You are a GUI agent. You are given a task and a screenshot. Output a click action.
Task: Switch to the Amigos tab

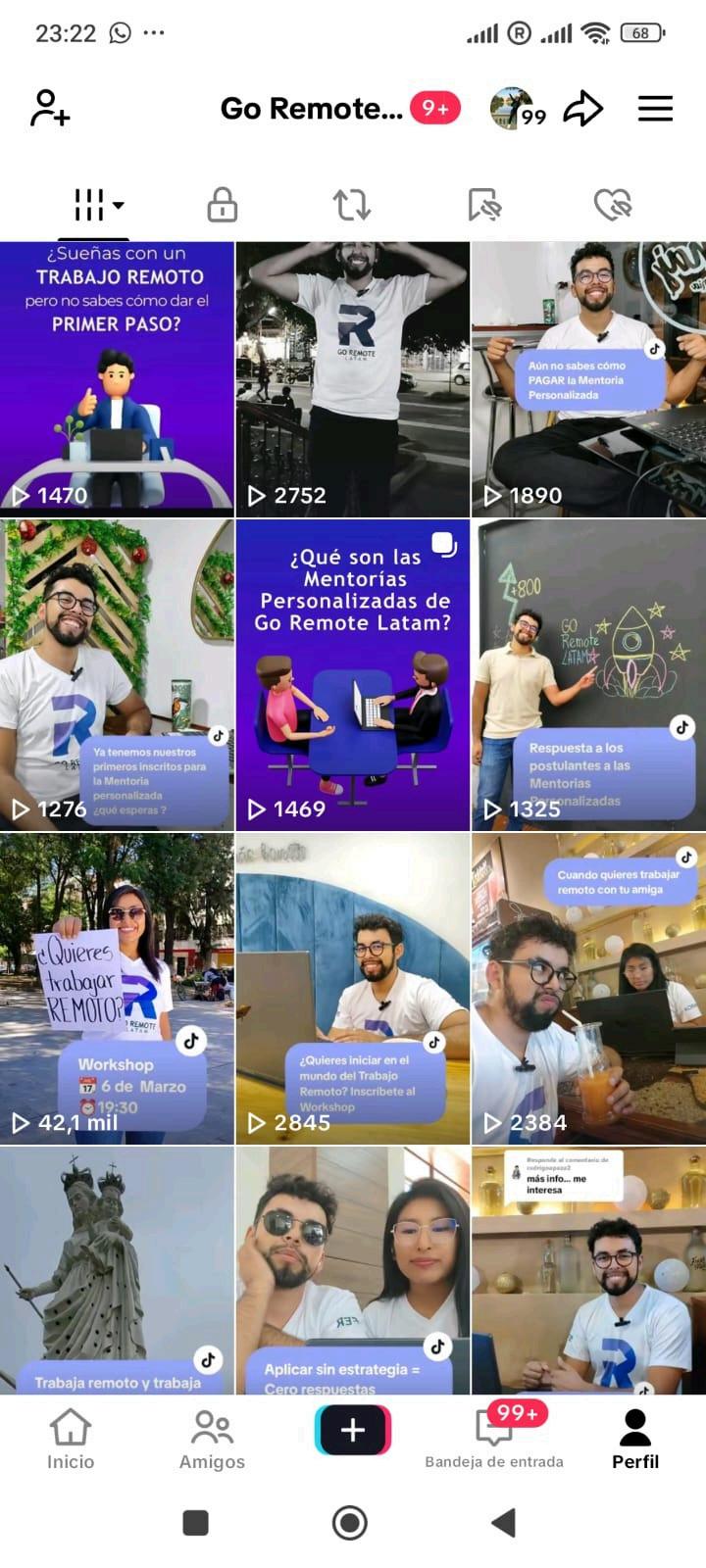click(x=212, y=1439)
